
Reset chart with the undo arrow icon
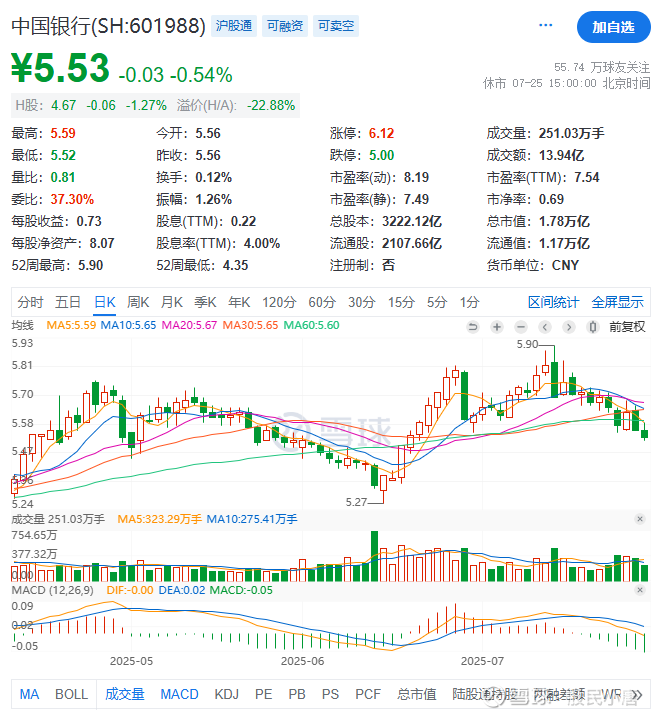pyautogui.click(x=472, y=327)
